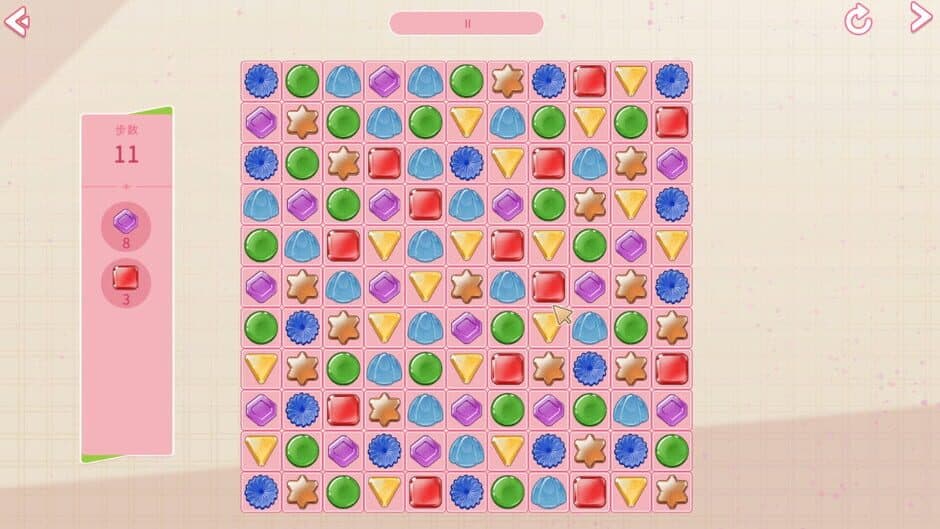Pause the game
The width and height of the screenshot is (940, 529).
tap(466, 23)
